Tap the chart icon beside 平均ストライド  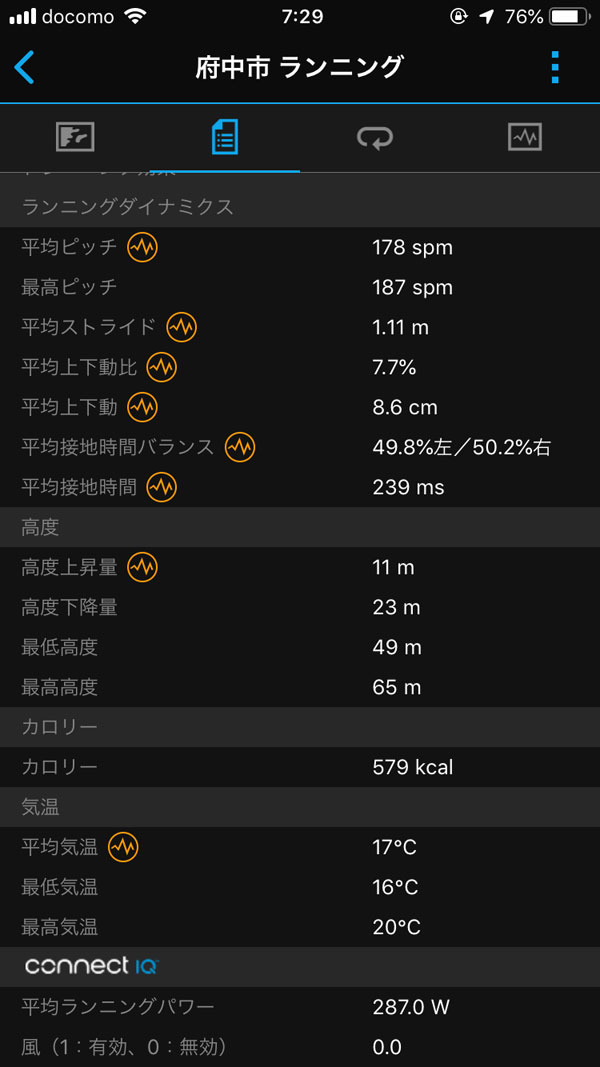click(x=182, y=327)
